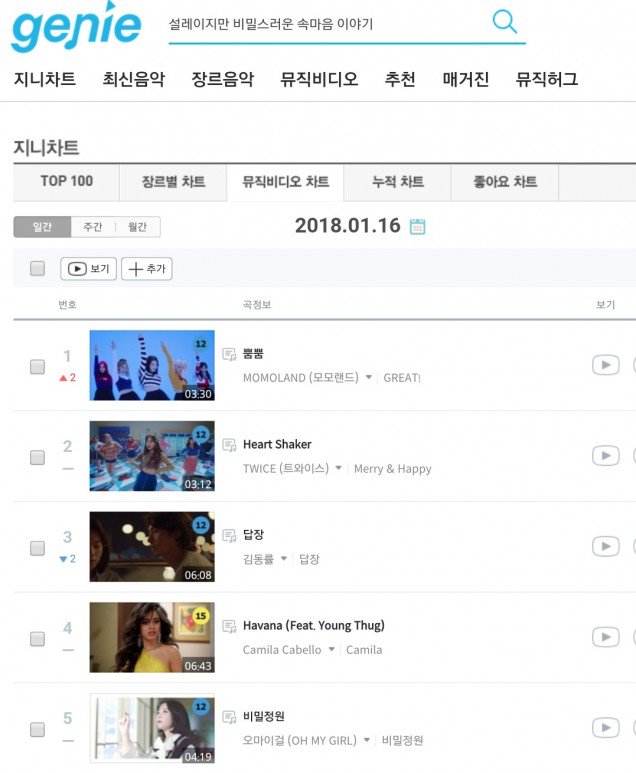Switch to the TOP 100 chart tab

point(66,181)
